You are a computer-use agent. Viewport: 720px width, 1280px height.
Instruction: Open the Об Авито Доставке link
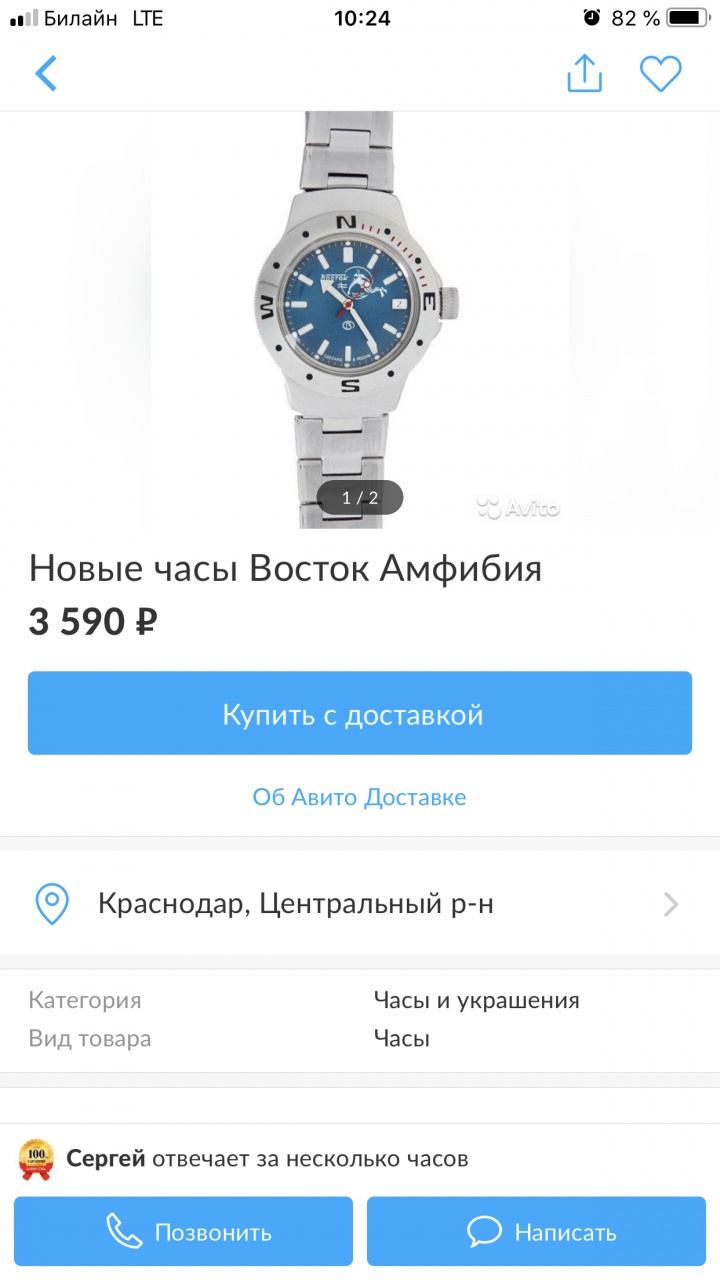click(x=359, y=797)
